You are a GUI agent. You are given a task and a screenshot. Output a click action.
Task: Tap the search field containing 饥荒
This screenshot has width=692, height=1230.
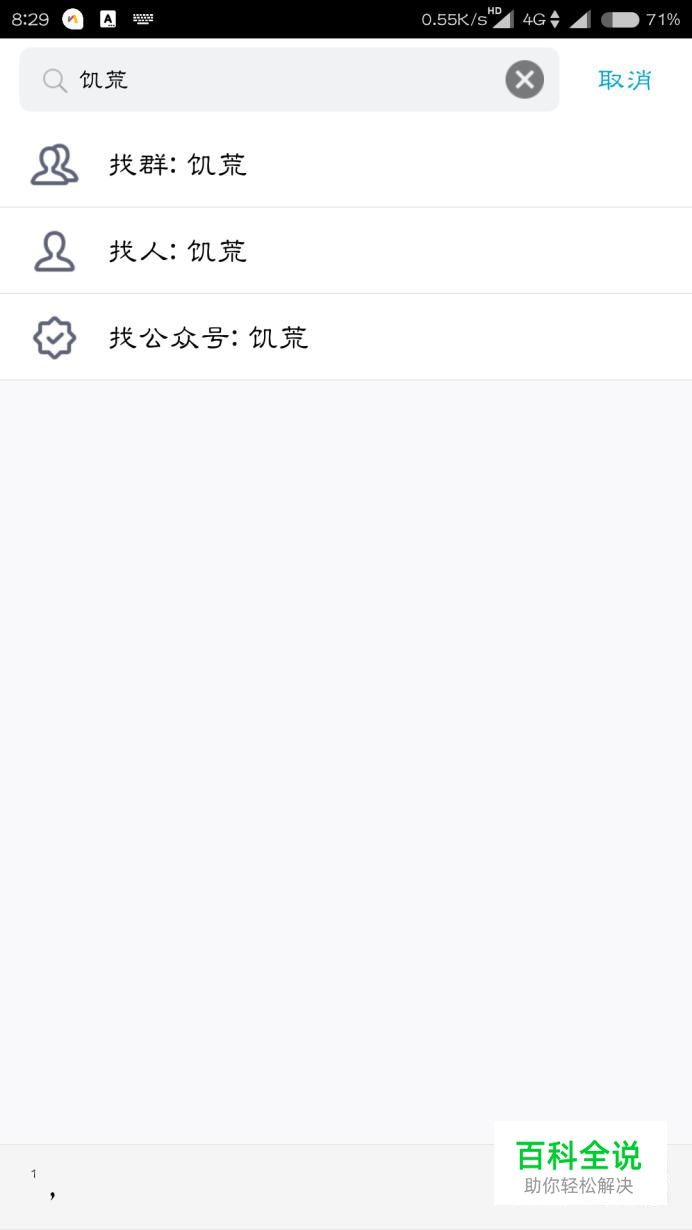tap(289, 79)
